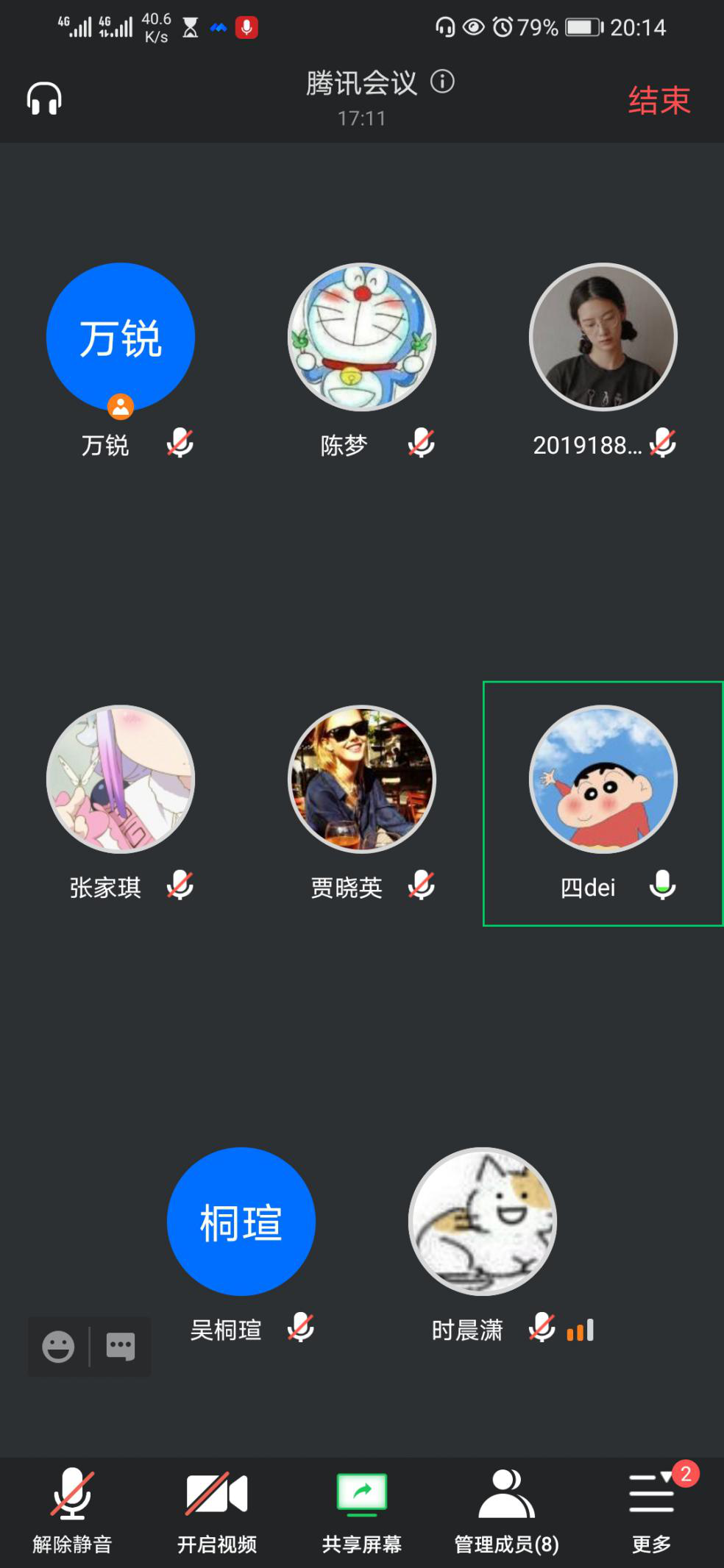Open the emoji reaction picker
The height and width of the screenshot is (1568, 724).
(x=58, y=1347)
